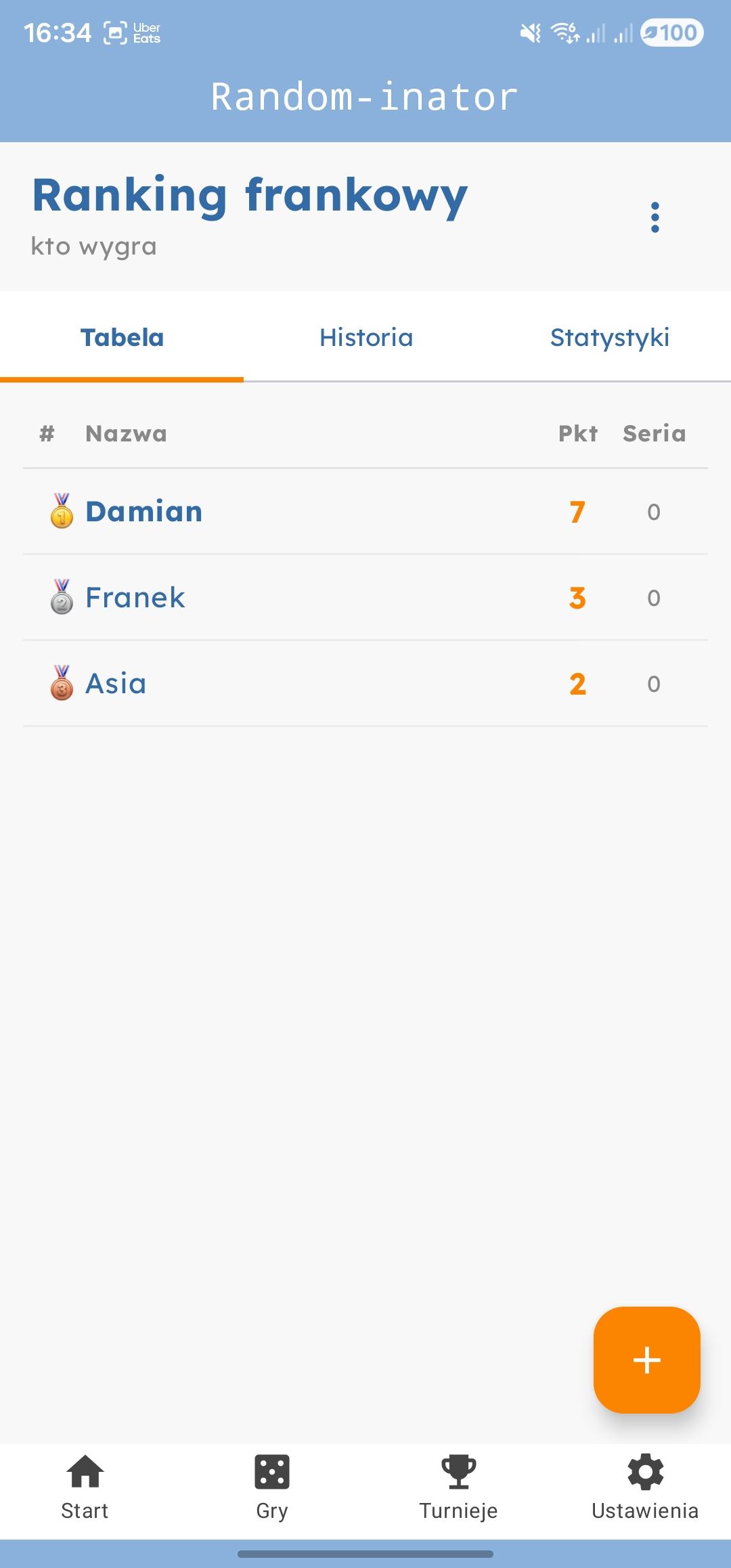Select Asia's row in the ranking

pos(114,684)
